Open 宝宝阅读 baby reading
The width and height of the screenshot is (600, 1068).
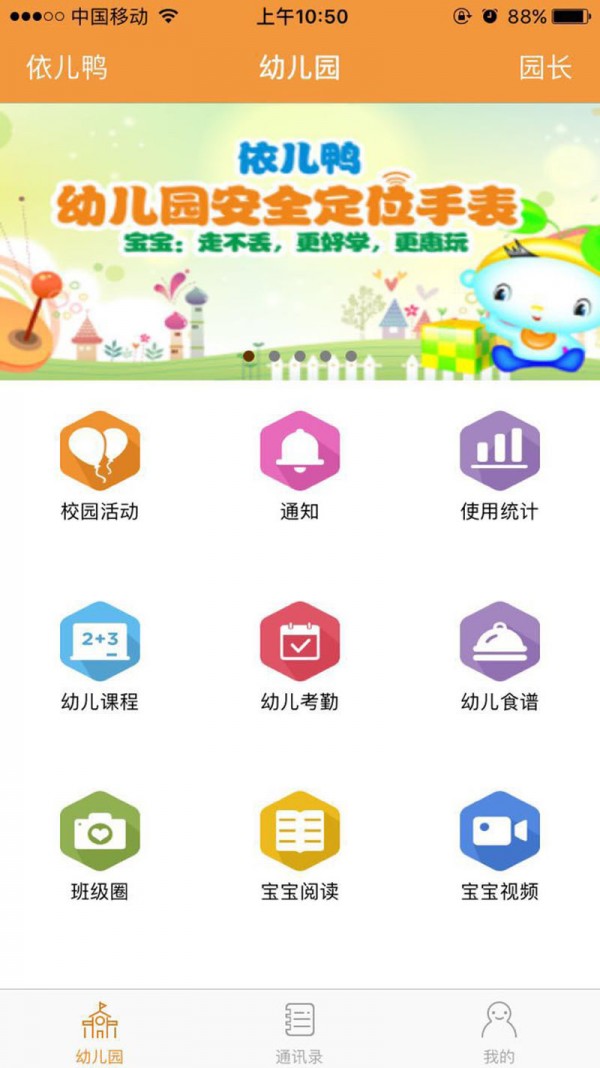tap(300, 831)
